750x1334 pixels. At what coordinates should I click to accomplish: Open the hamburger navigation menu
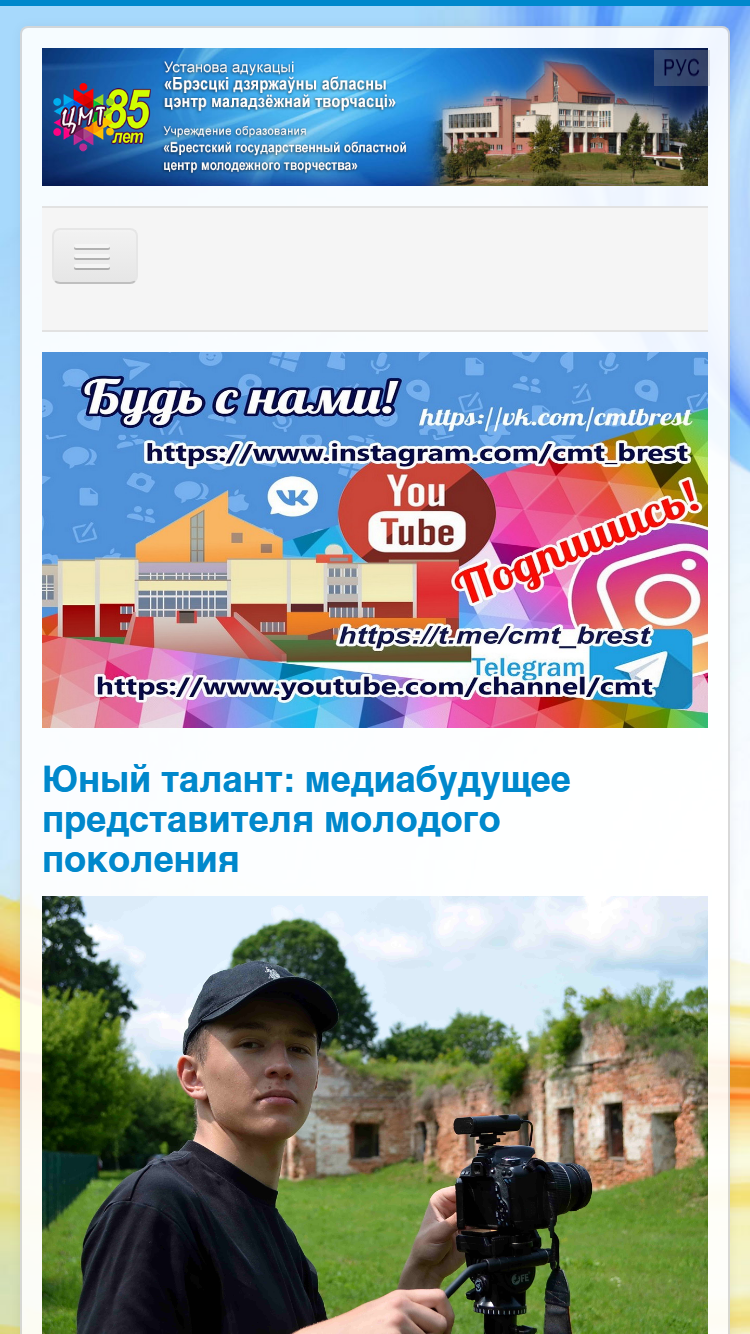click(x=95, y=256)
